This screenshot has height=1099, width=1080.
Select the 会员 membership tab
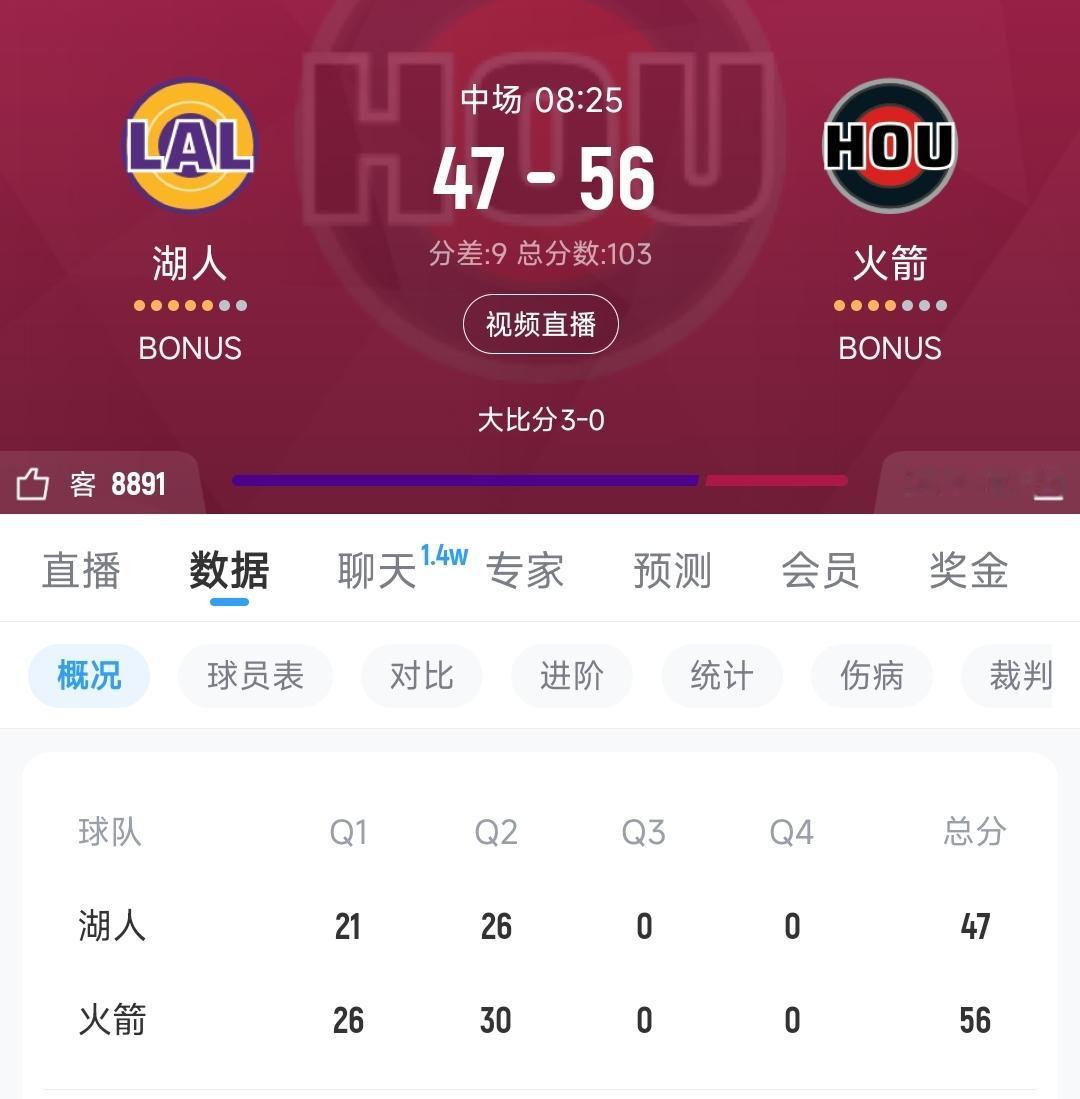(820, 571)
